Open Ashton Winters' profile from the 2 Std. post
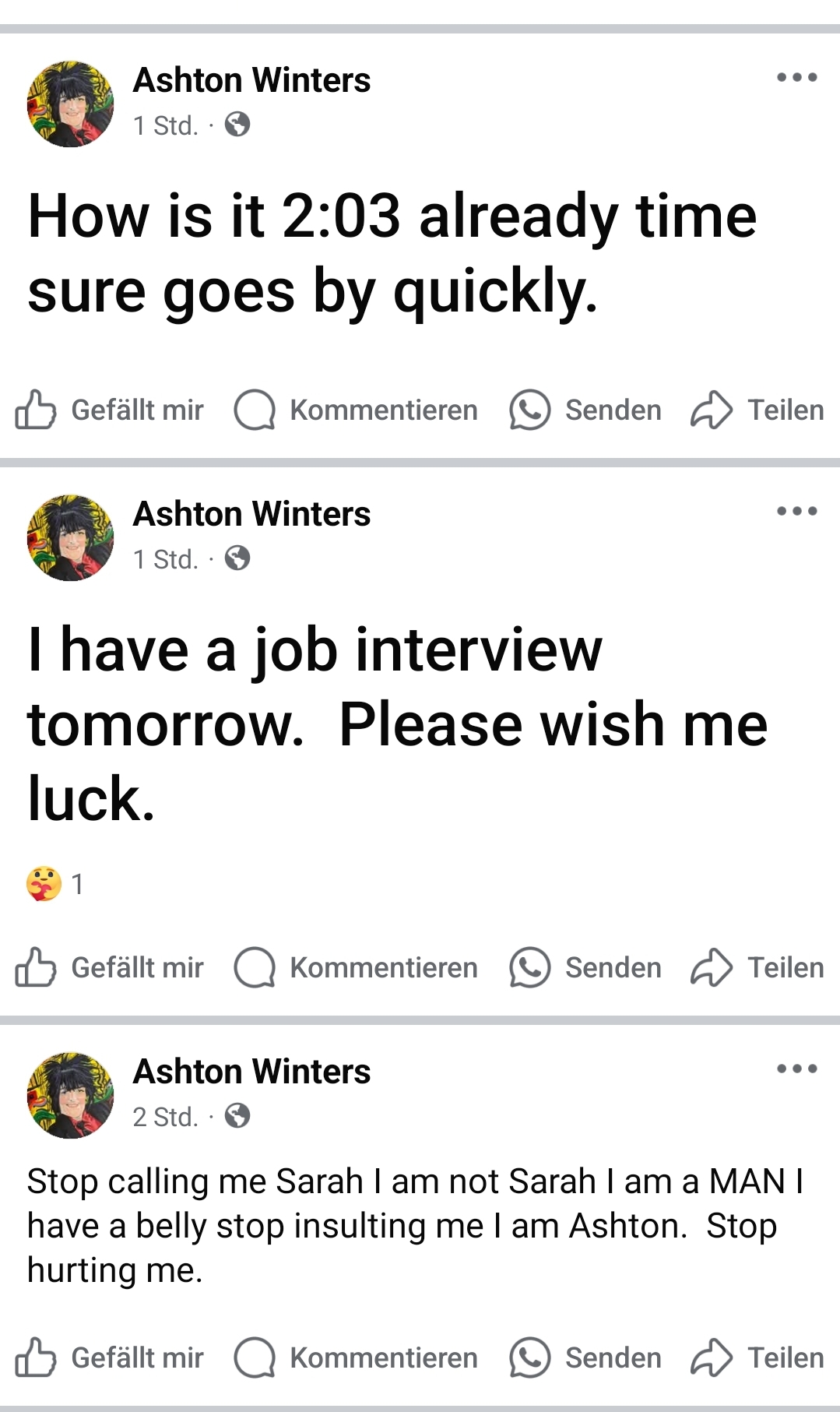 pyautogui.click(x=251, y=1072)
